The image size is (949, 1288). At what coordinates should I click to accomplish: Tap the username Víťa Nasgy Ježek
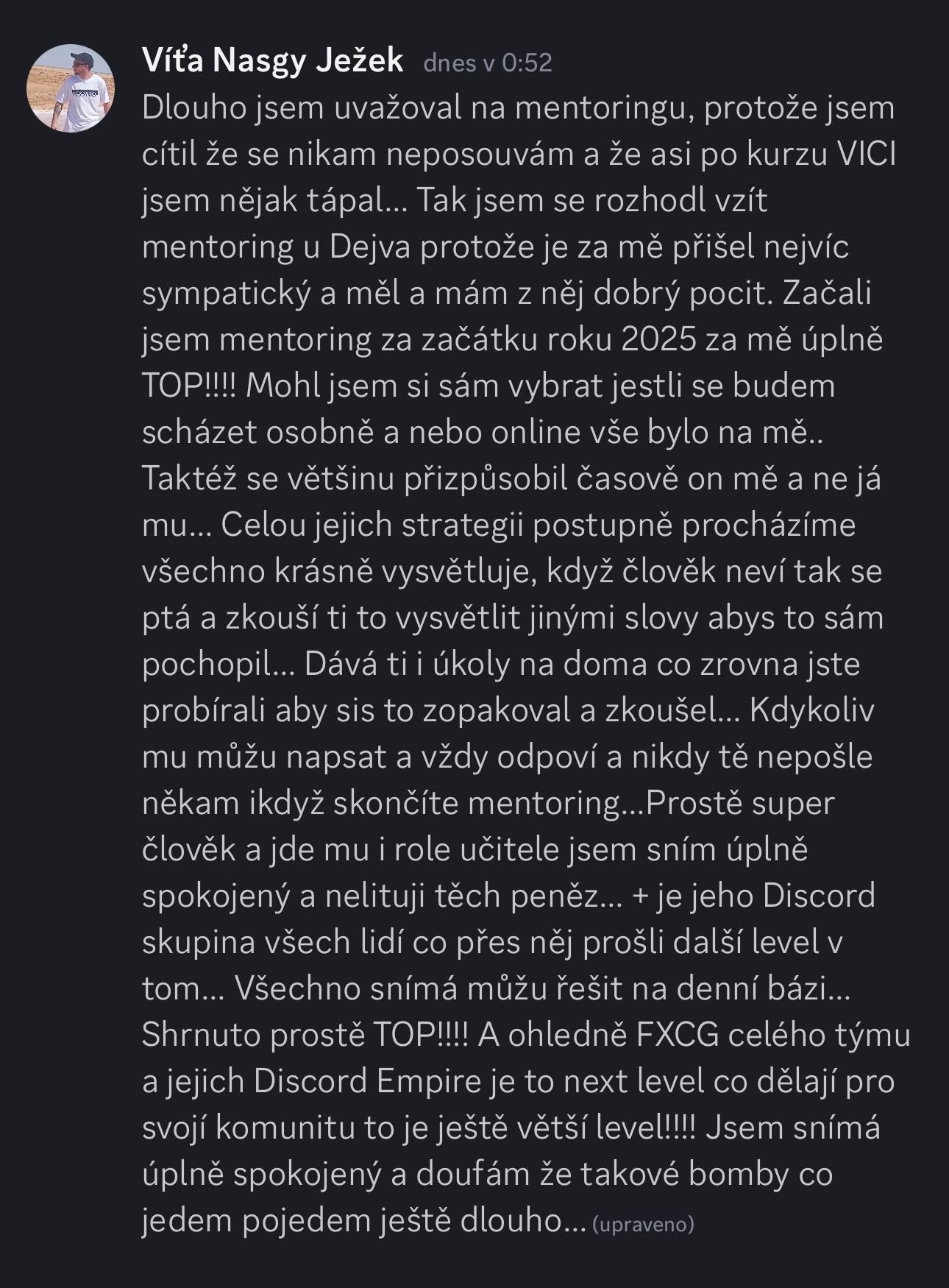(272, 60)
